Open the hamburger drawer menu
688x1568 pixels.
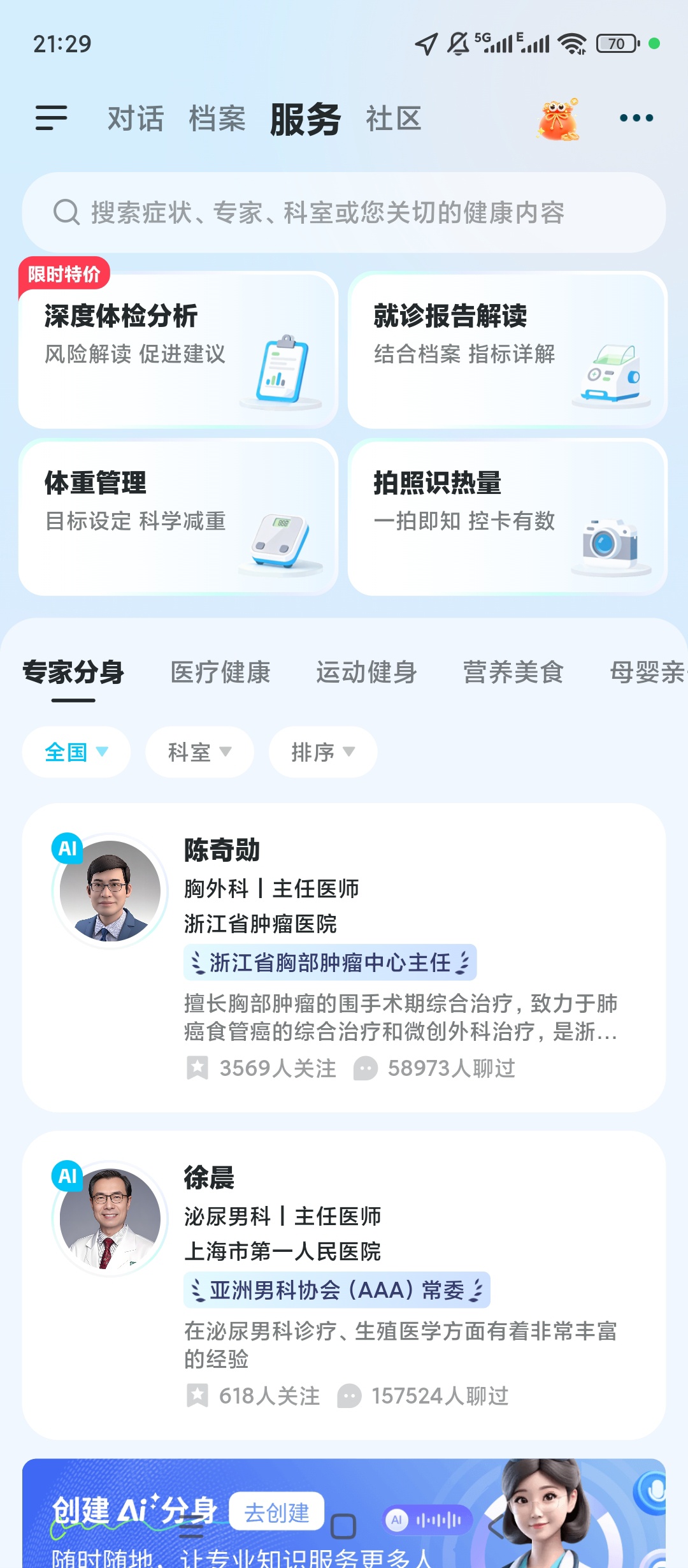pos(52,118)
